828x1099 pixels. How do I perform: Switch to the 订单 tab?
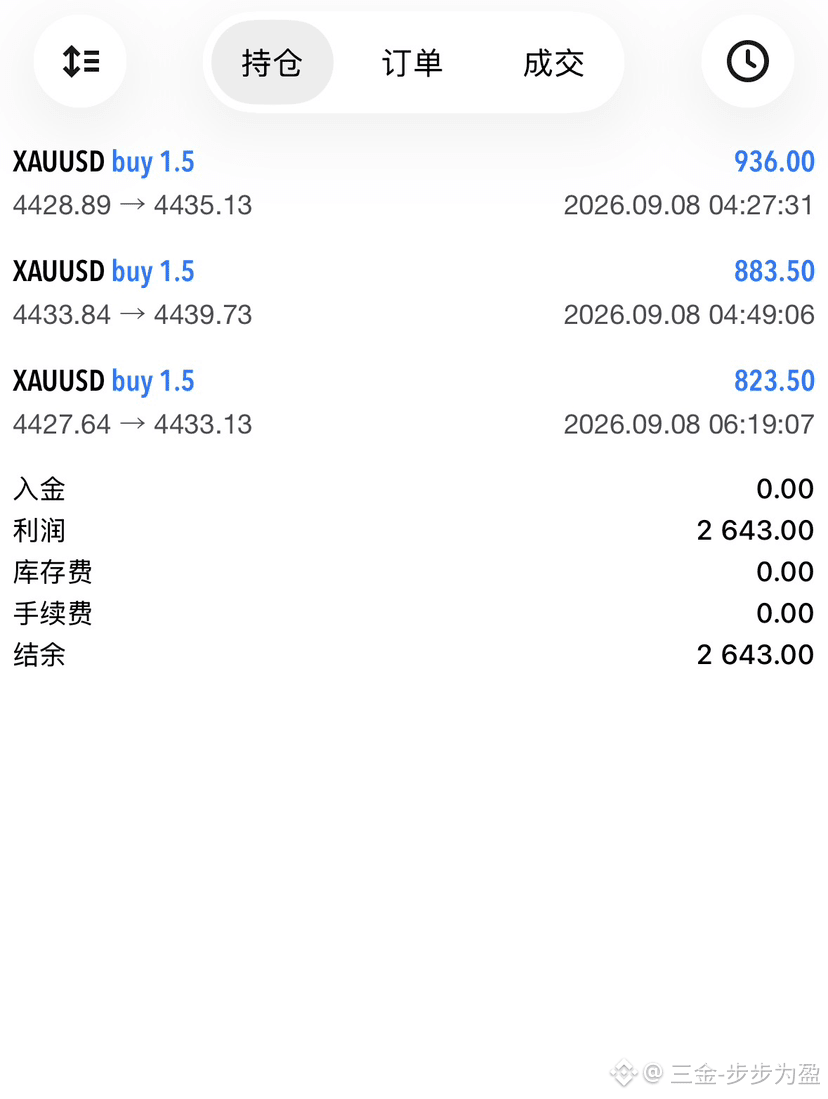coord(412,63)
